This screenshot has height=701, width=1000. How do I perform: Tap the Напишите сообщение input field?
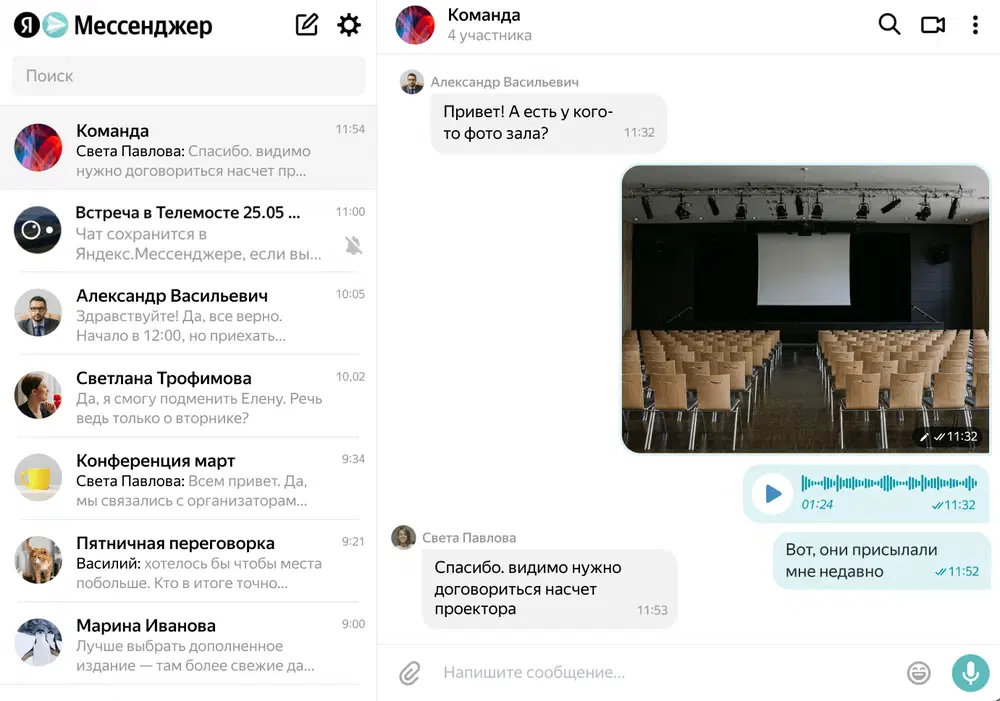[660, 673]
